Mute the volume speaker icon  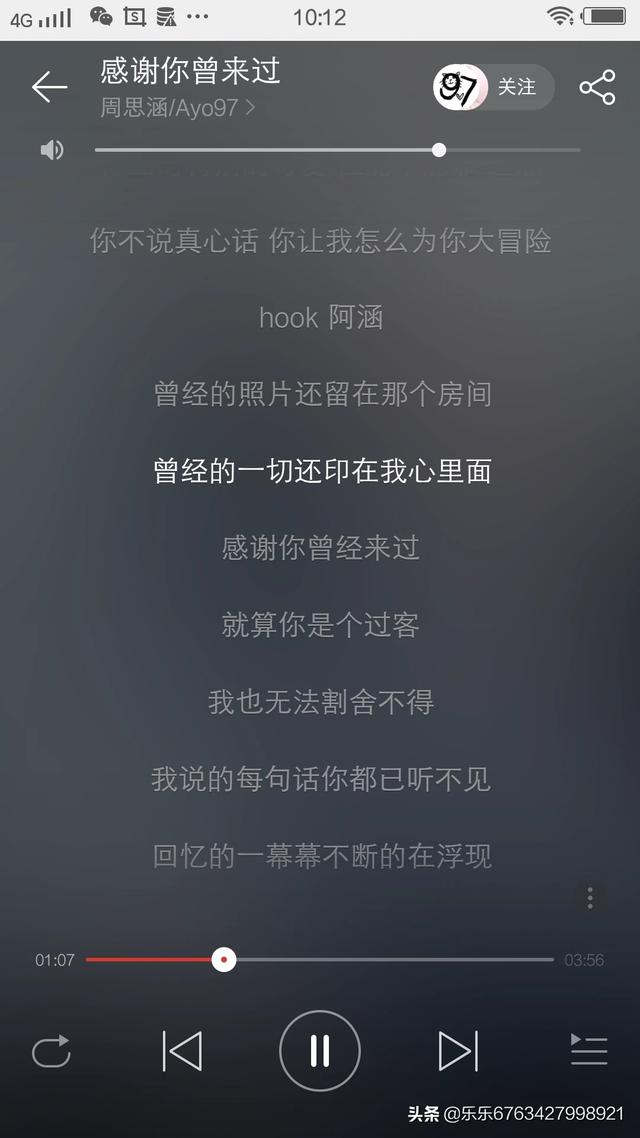pos(52,150)
